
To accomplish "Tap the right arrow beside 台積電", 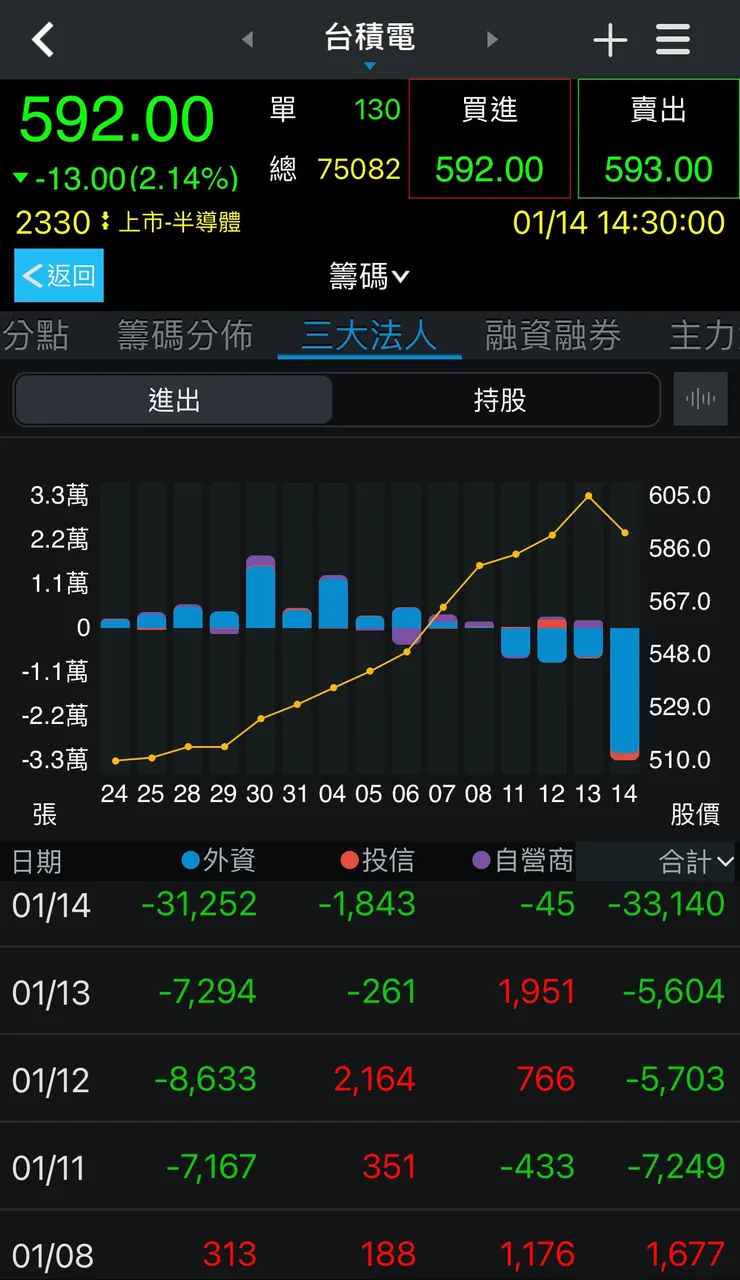I will pos(493,40).
